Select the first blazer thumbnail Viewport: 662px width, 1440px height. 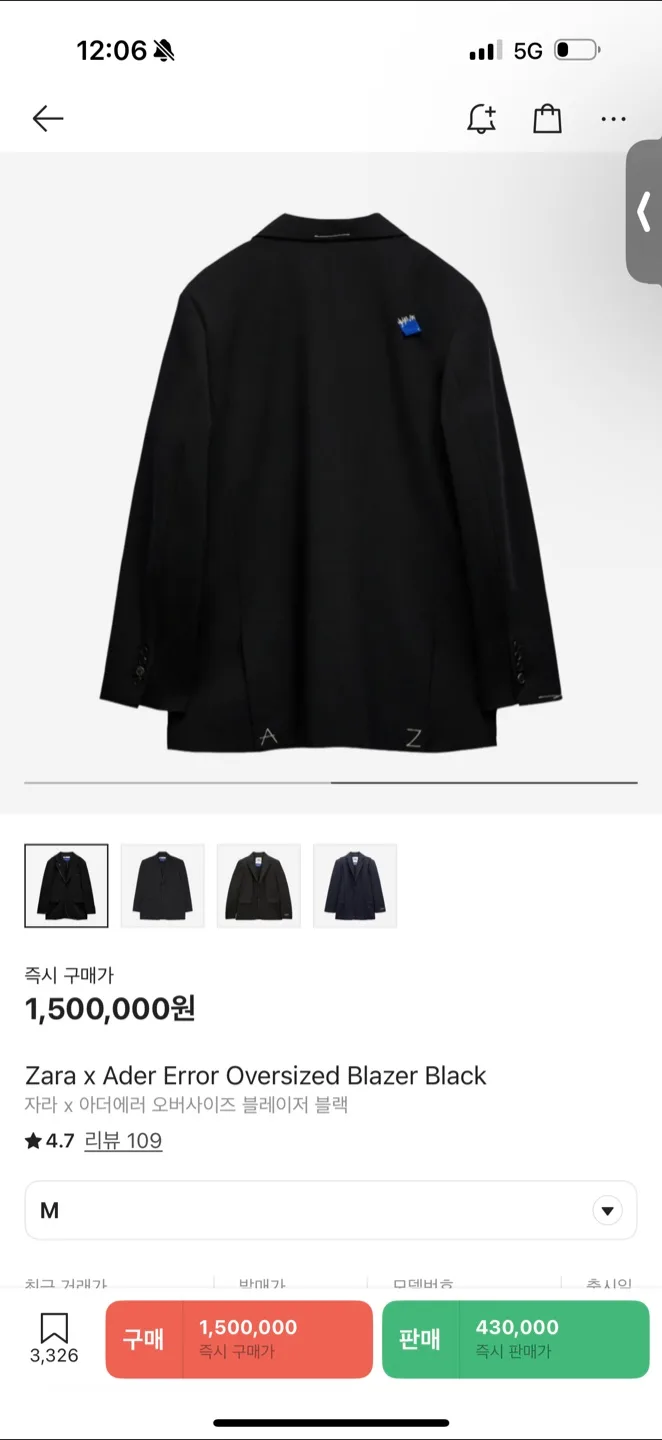point(66,886)
